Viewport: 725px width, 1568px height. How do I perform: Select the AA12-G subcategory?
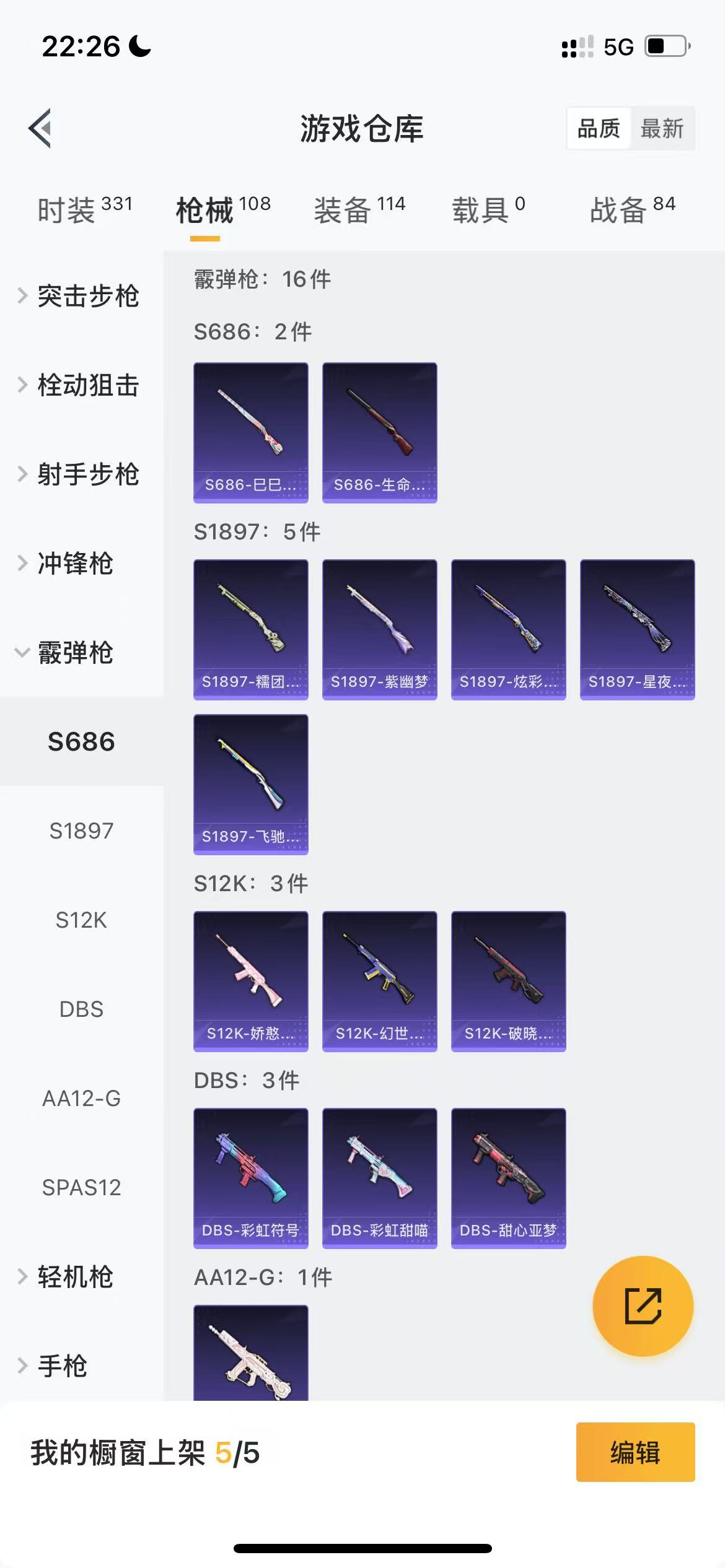81,1099
